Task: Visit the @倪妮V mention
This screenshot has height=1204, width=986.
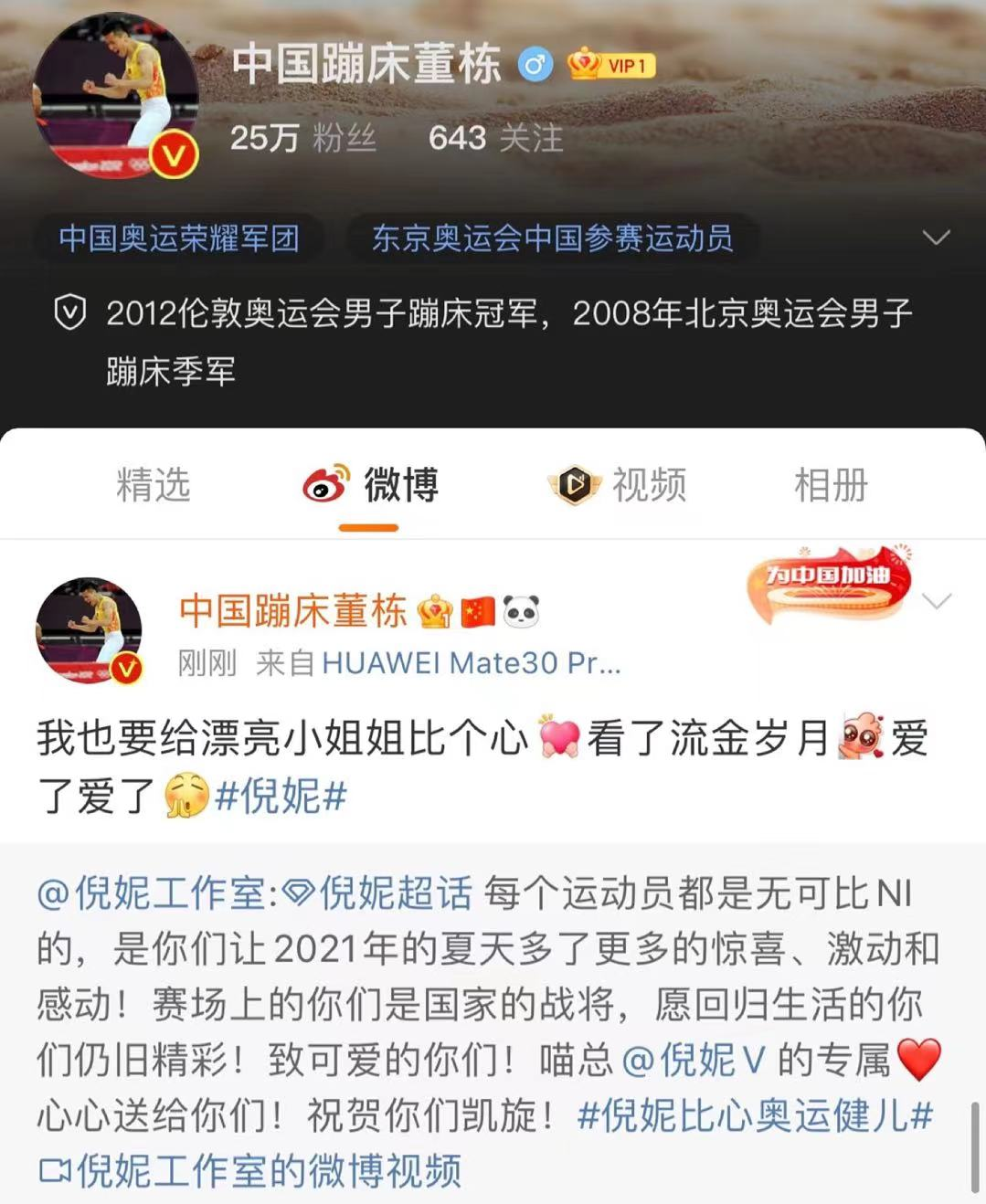Action: (693, 1060)
